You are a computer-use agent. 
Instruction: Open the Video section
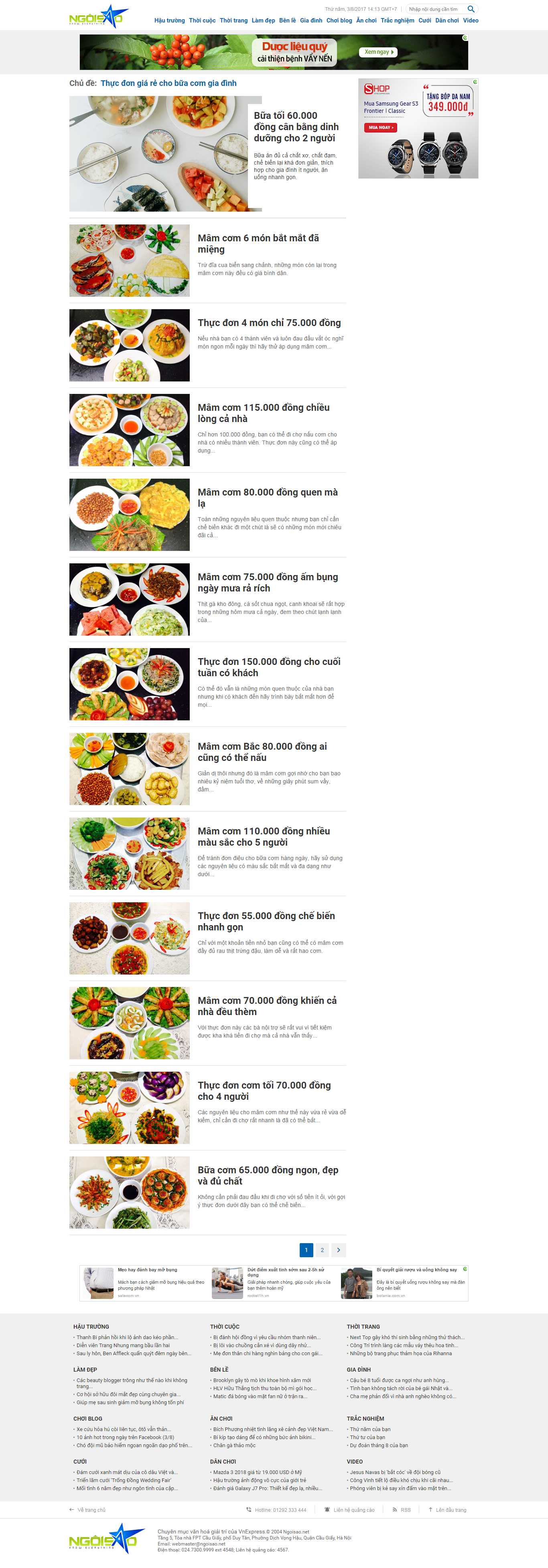pyautogui.click(x=470, y=21)
